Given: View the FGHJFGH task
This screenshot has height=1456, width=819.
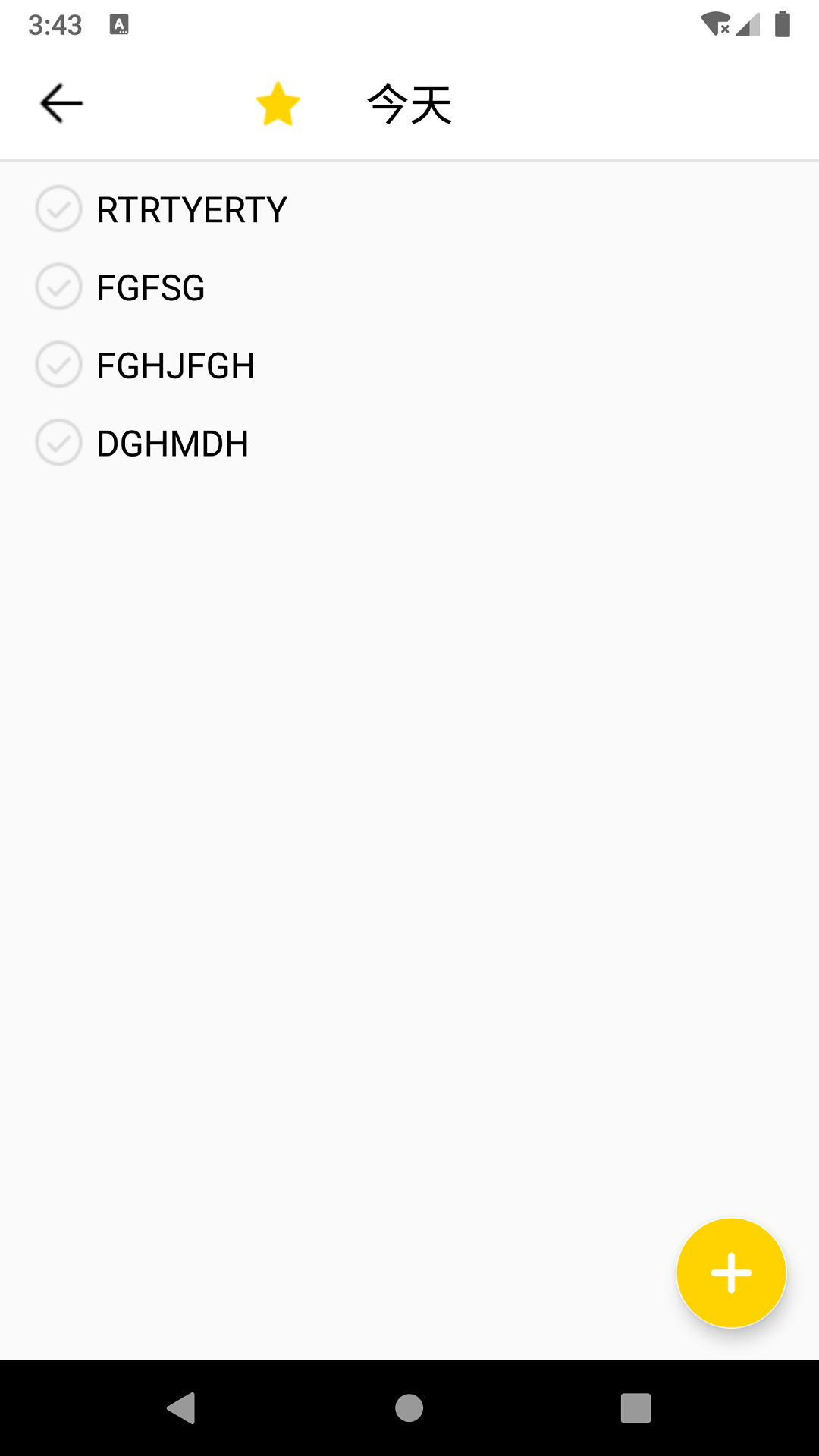Looking at the screenshot, I should (176, 366).
